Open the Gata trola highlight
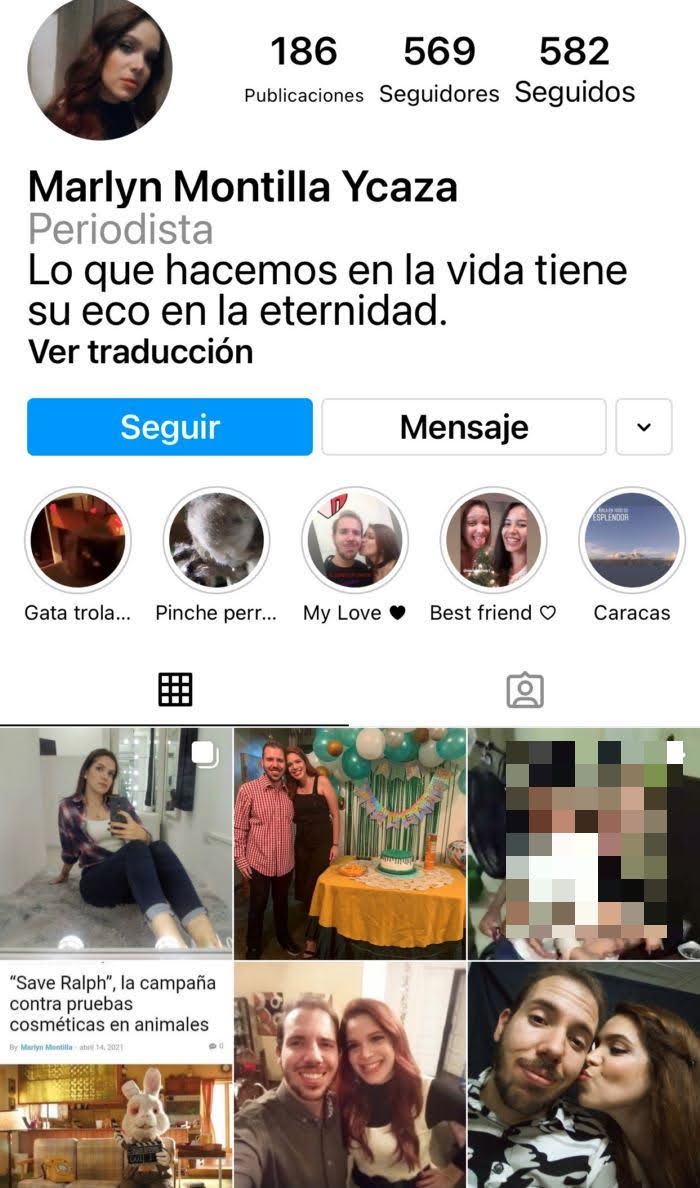The image size is (700, 1188). pyautogui.click(x=78, y=541)
